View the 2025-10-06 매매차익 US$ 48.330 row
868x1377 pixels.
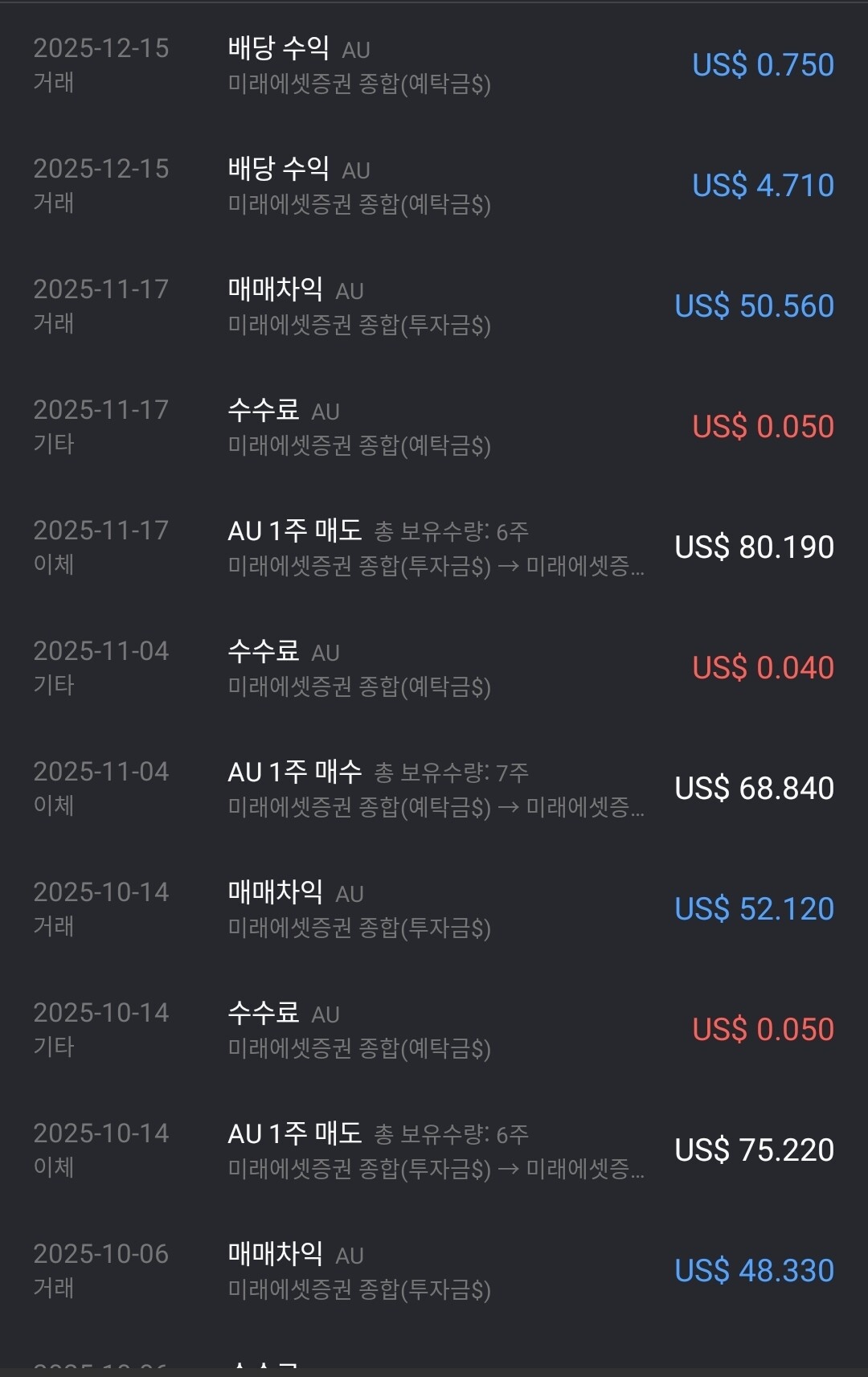pos(434,1271)
